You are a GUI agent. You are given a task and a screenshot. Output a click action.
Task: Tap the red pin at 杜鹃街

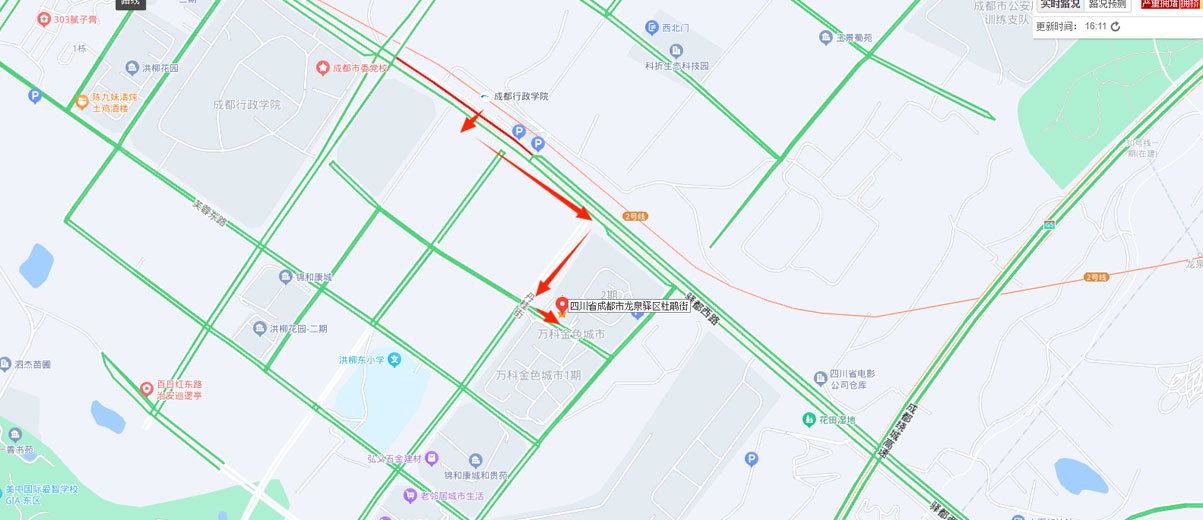[x=562, y=305]
